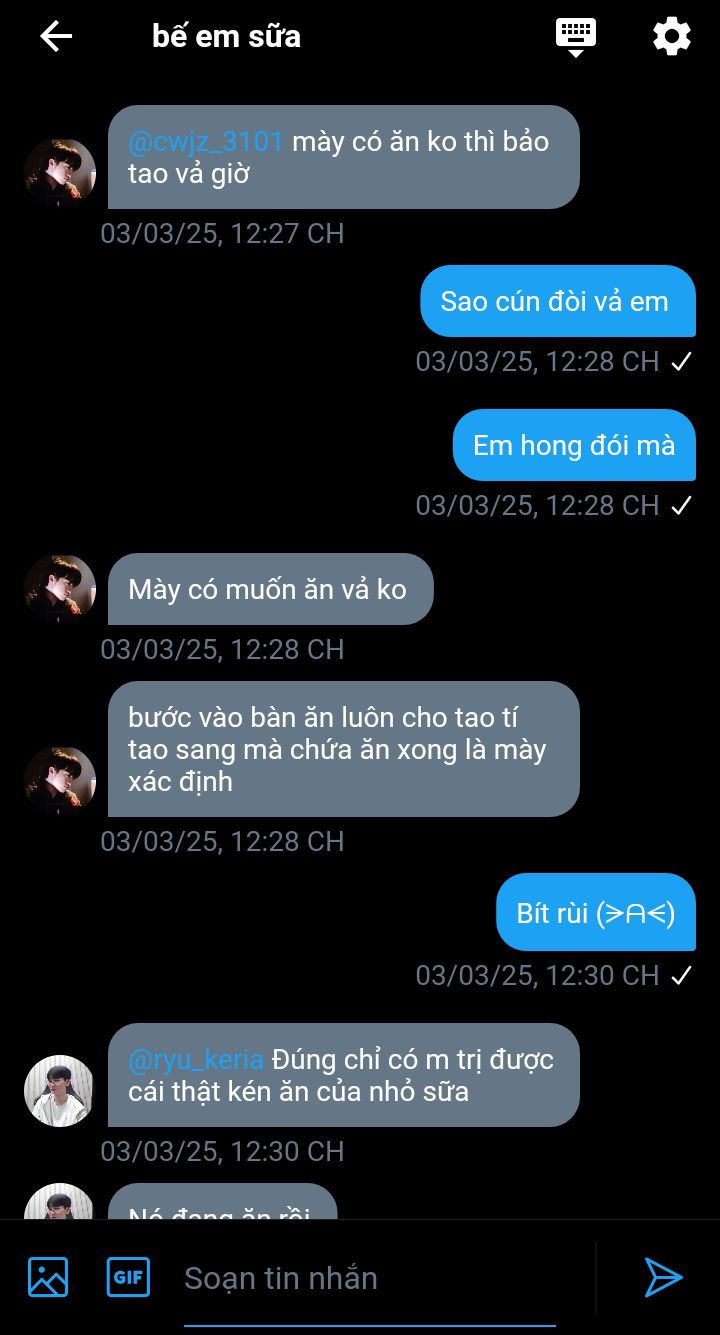Screen dimensions: 720x1335
Task: Attach an image to the message
Action: (x=48, y=1277)
